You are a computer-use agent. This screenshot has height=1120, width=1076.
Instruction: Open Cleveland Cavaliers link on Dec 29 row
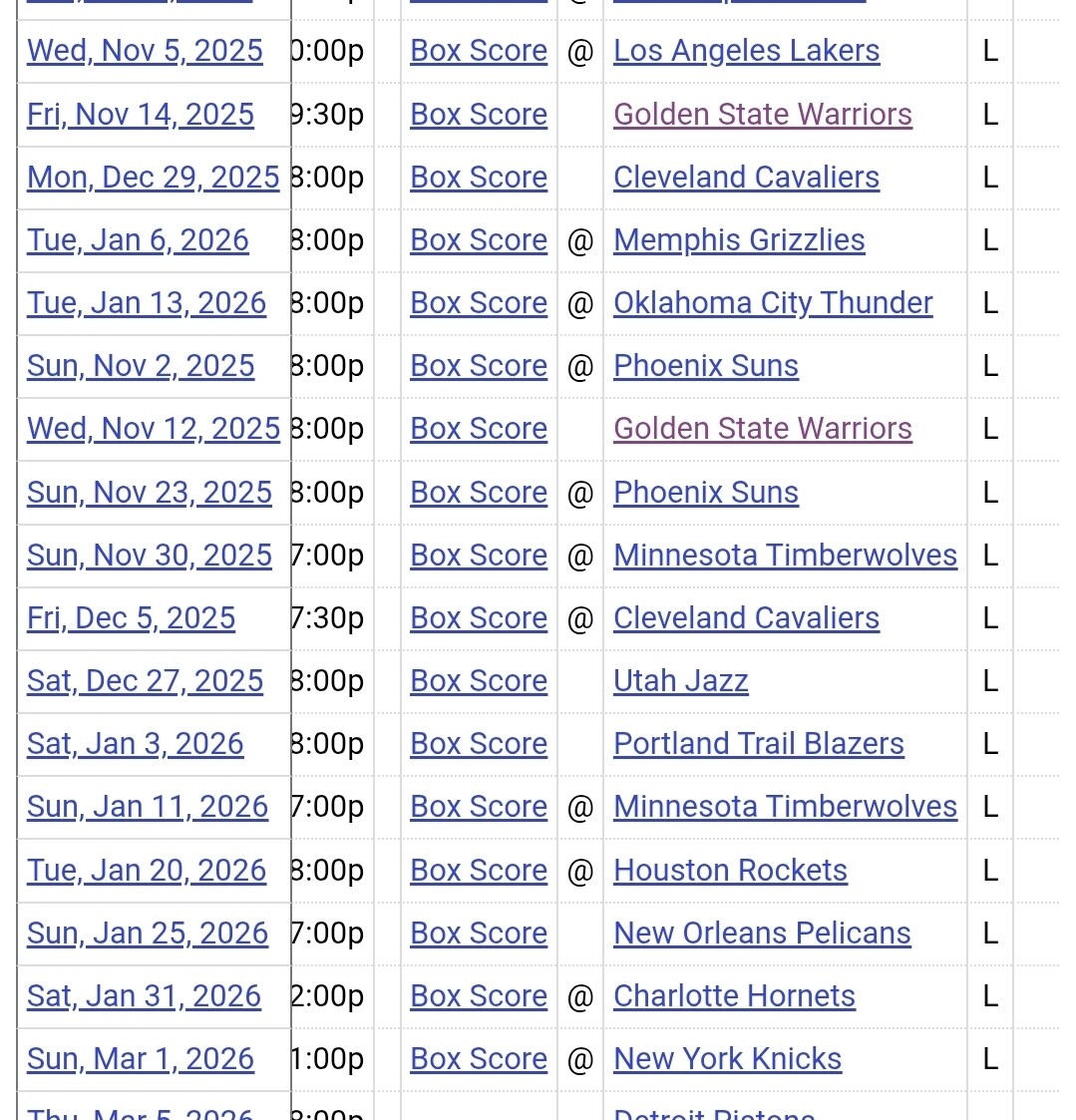click(x=746, y=178)
